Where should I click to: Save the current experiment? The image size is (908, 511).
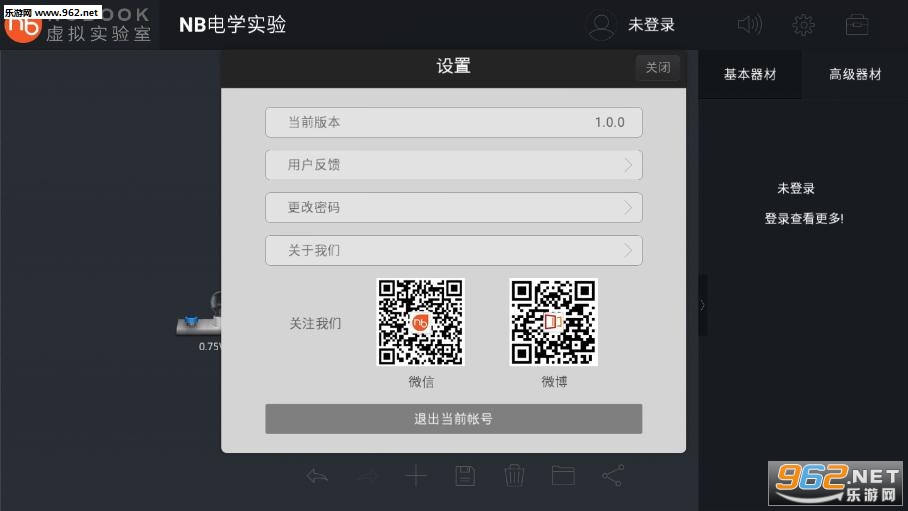[x=465, y=476]
